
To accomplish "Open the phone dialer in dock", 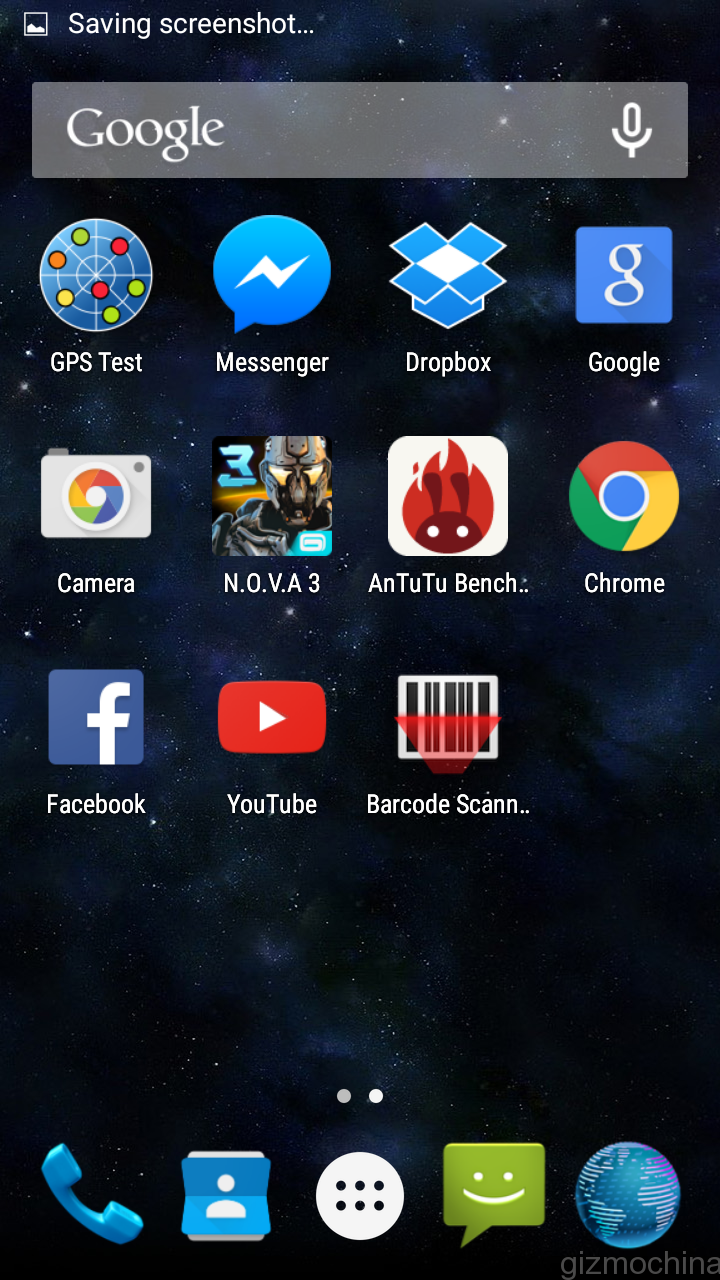I will coord(92,1194).
